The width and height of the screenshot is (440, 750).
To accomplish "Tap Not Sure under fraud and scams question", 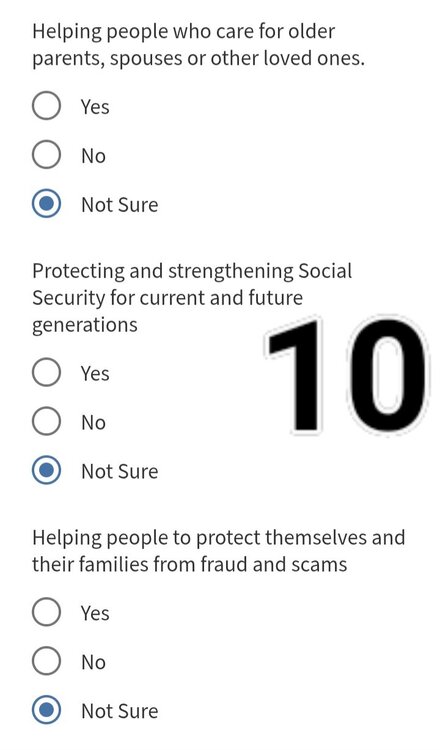I will click(x=46, y=710).
